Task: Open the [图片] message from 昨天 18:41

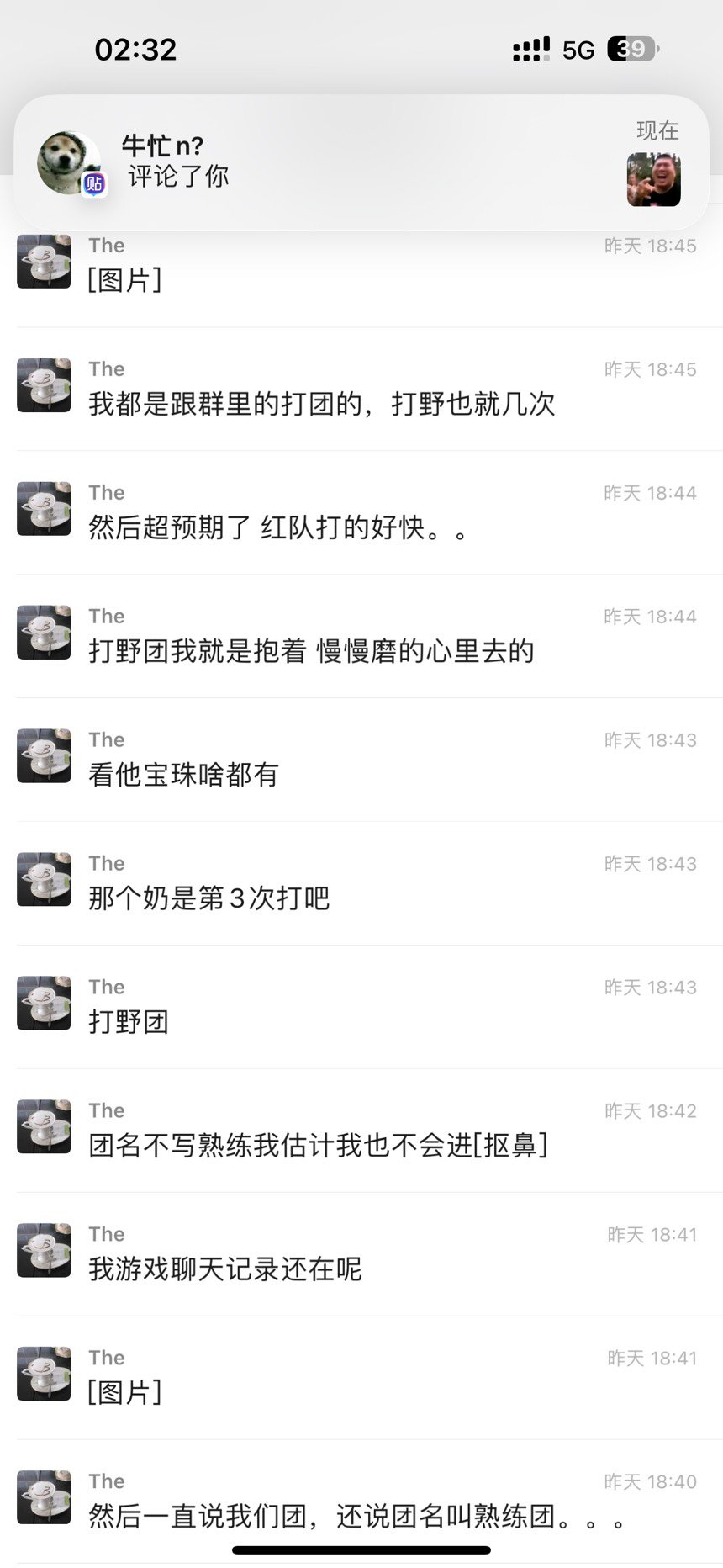Action: tap(361, 1378)
